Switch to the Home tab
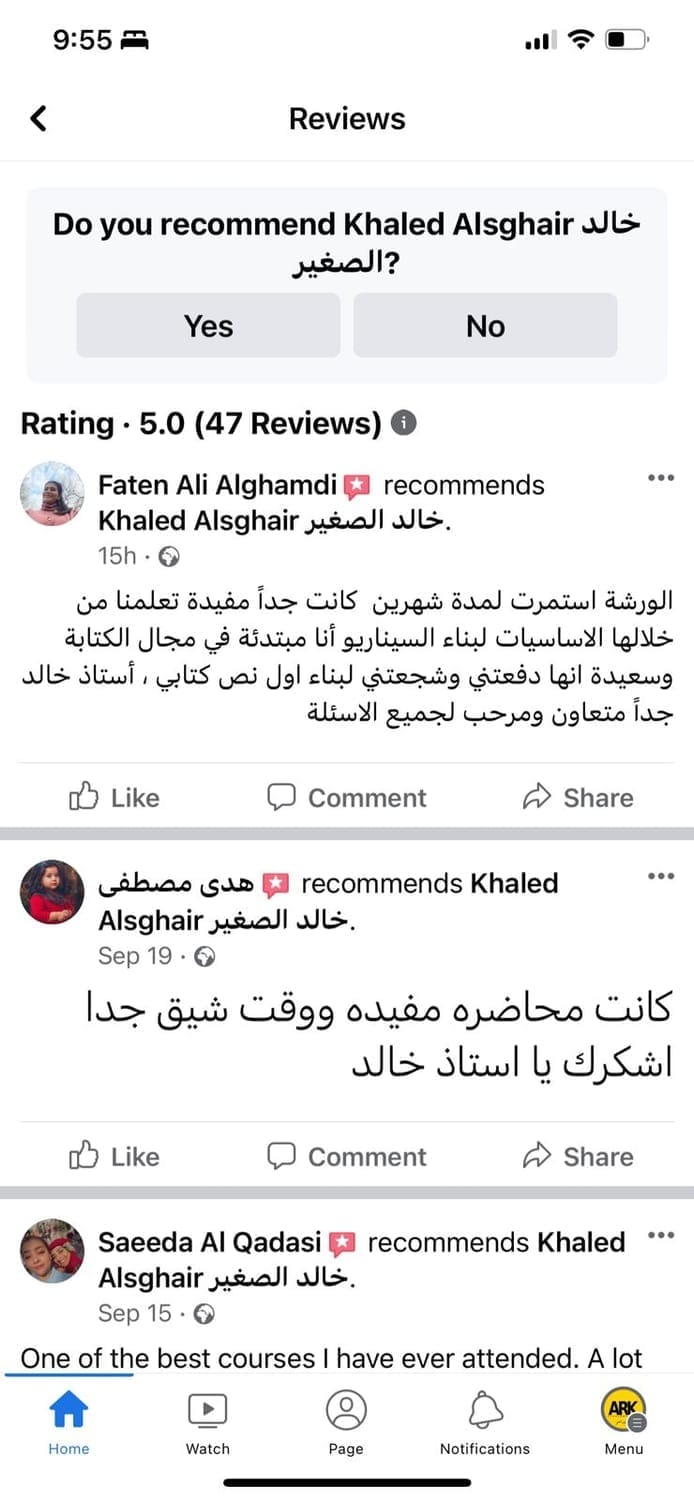 pyautogui.click(x=69, y=1422)
